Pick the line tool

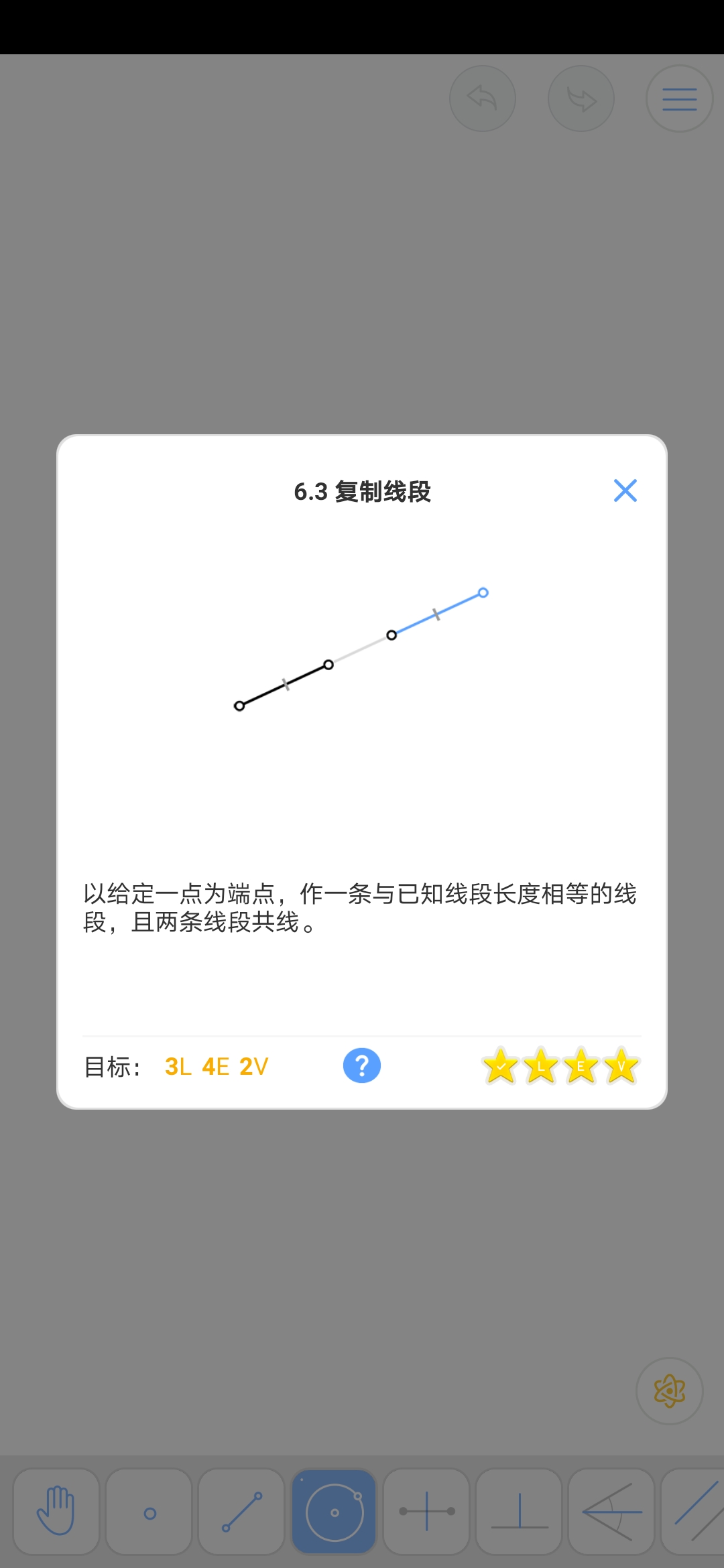(242, 1511)
